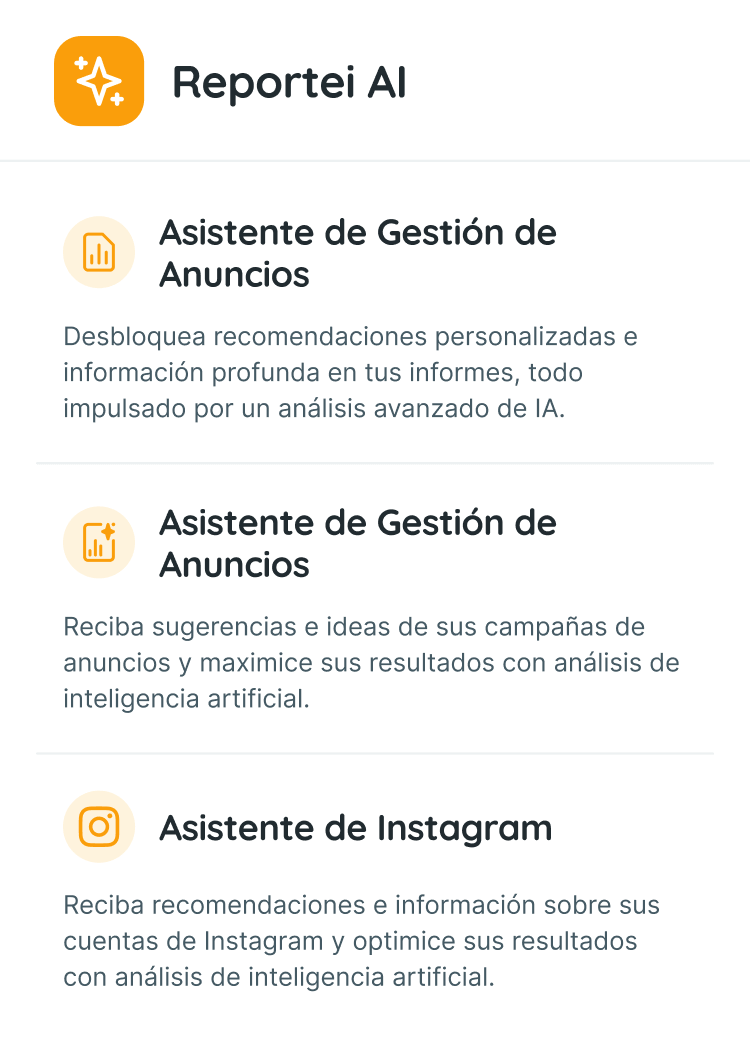The width and height of the screenshot is (750, 1043).
Task: Open the first Asistente de Gestión de Anuncios
Action: [x=359, y=253]
